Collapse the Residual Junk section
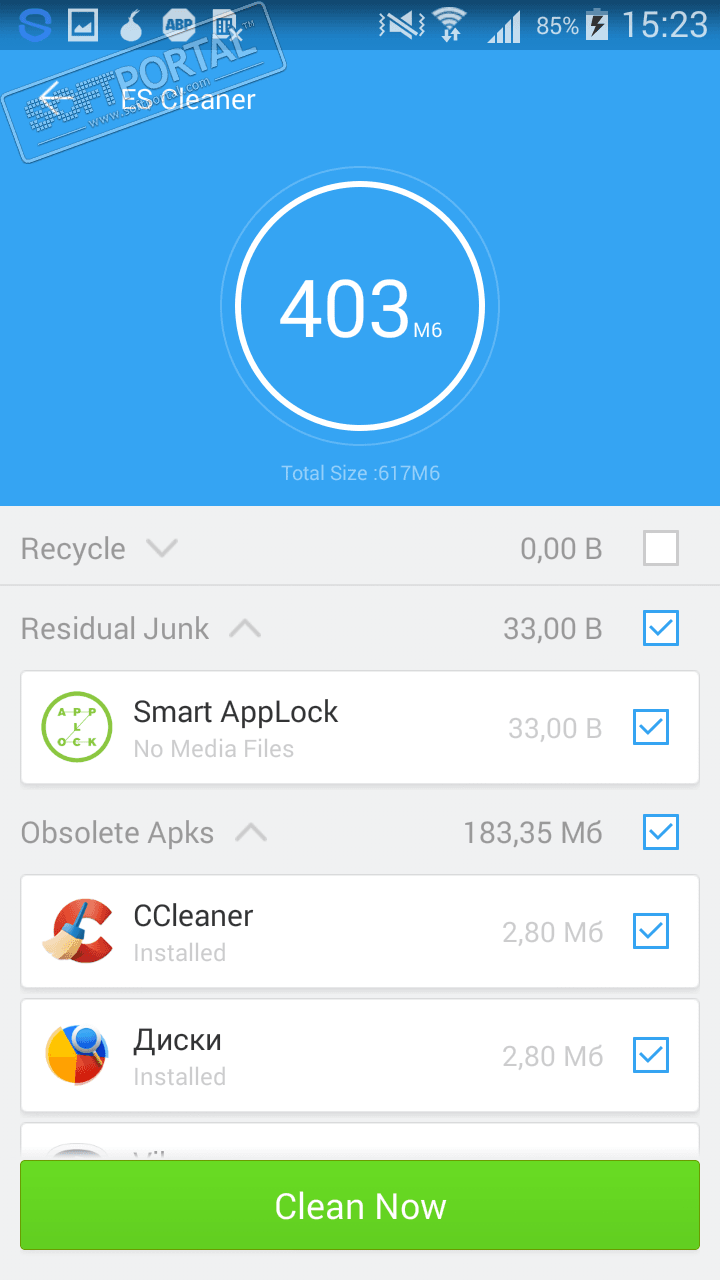Screen dimensions: 720x1280 click(x=245, y=629)
